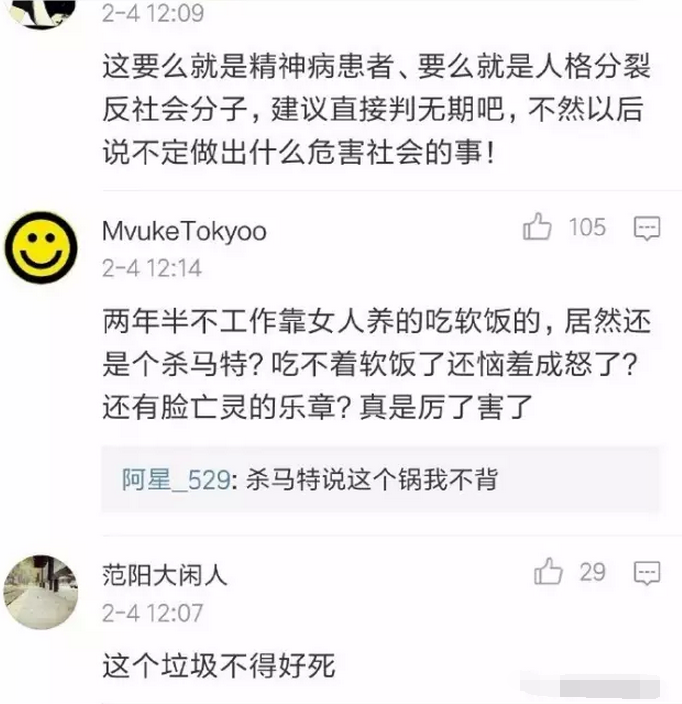This screenshot has width=682, height=704.
Task: Open MvukeTokyoo's smiley avatar profile
Action: (41, 246)
